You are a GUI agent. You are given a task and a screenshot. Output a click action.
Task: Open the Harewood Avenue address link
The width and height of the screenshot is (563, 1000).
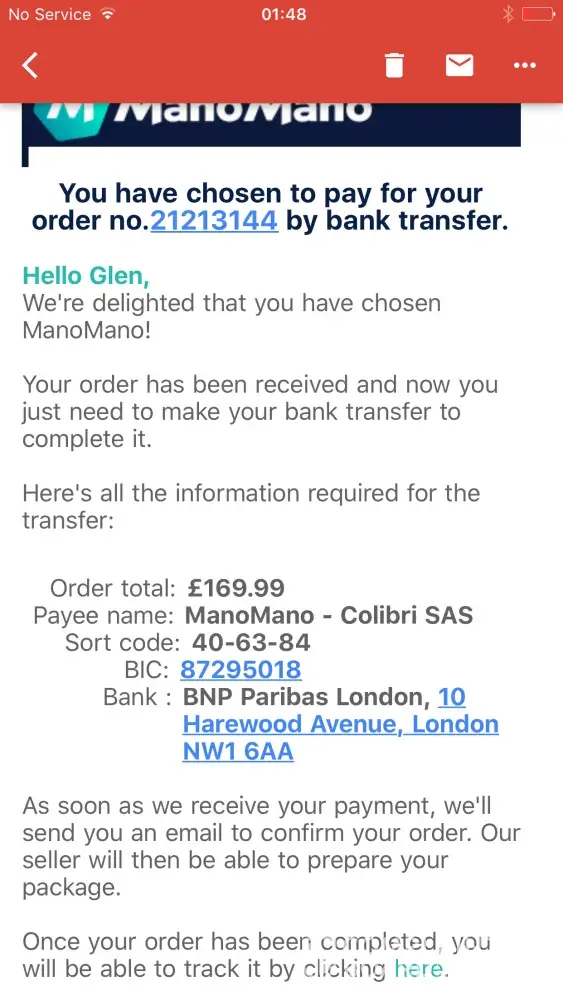click(340, 724)
